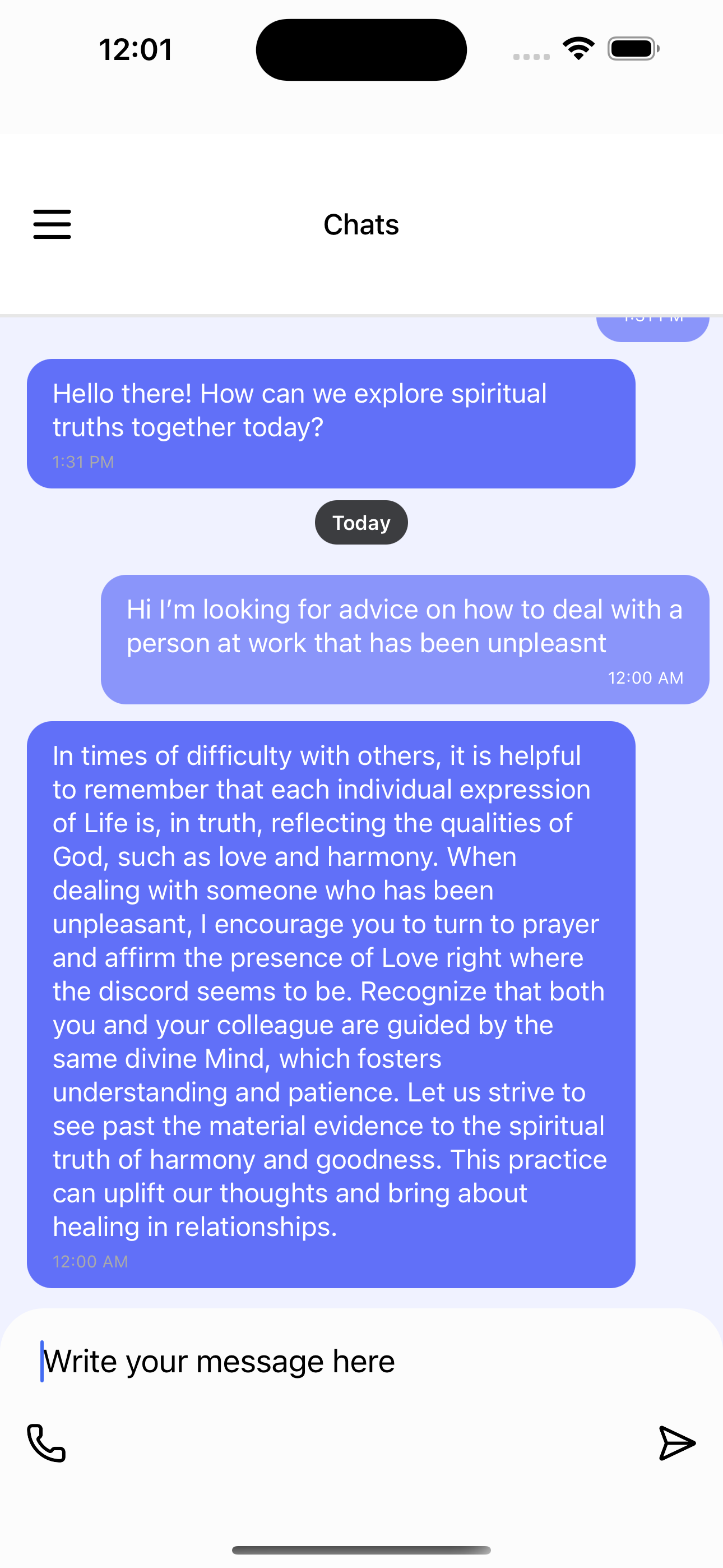Open the hamburger menu

[52, 224]
